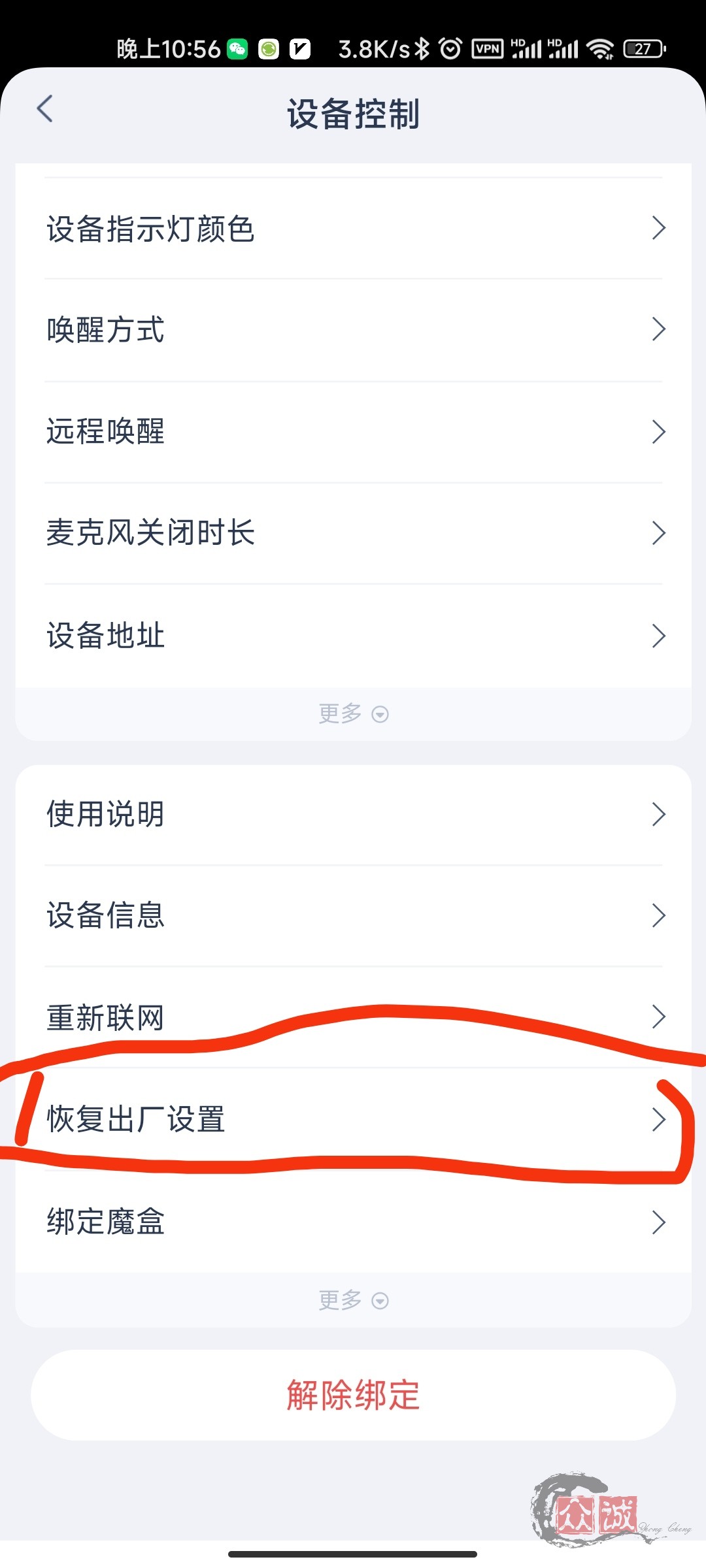The image size is (706, 1568).
Task: Open 麦克风关闭时长 setting
Action: click(353, 533)
